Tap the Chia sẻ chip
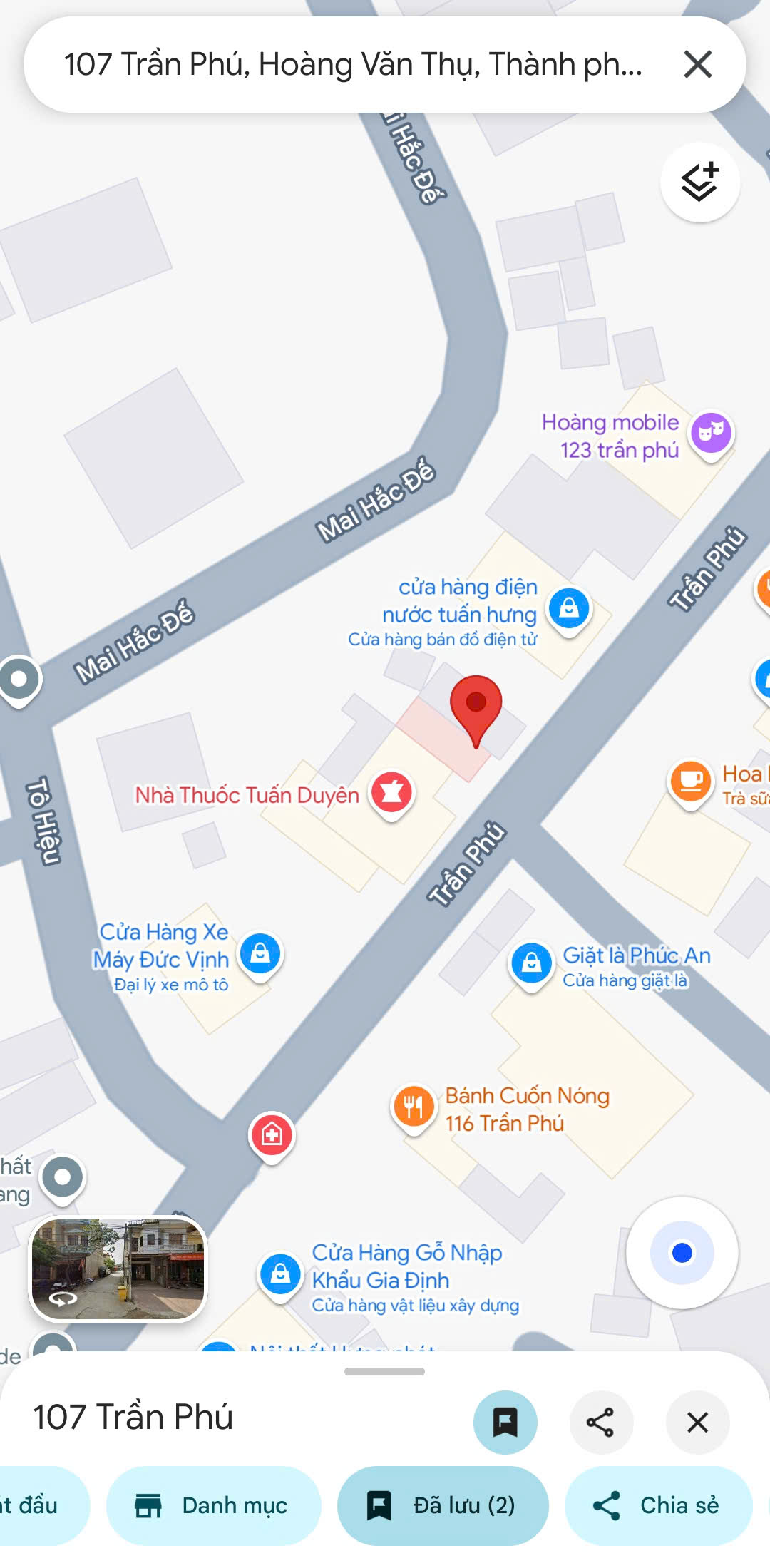The width and height of the screenshot is (770, 1568). [658, 1505]
